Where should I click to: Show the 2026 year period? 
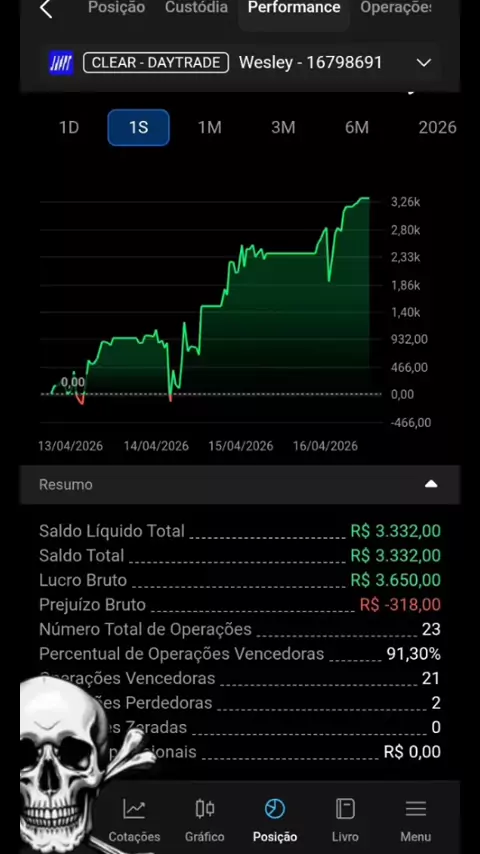[437, 127]
